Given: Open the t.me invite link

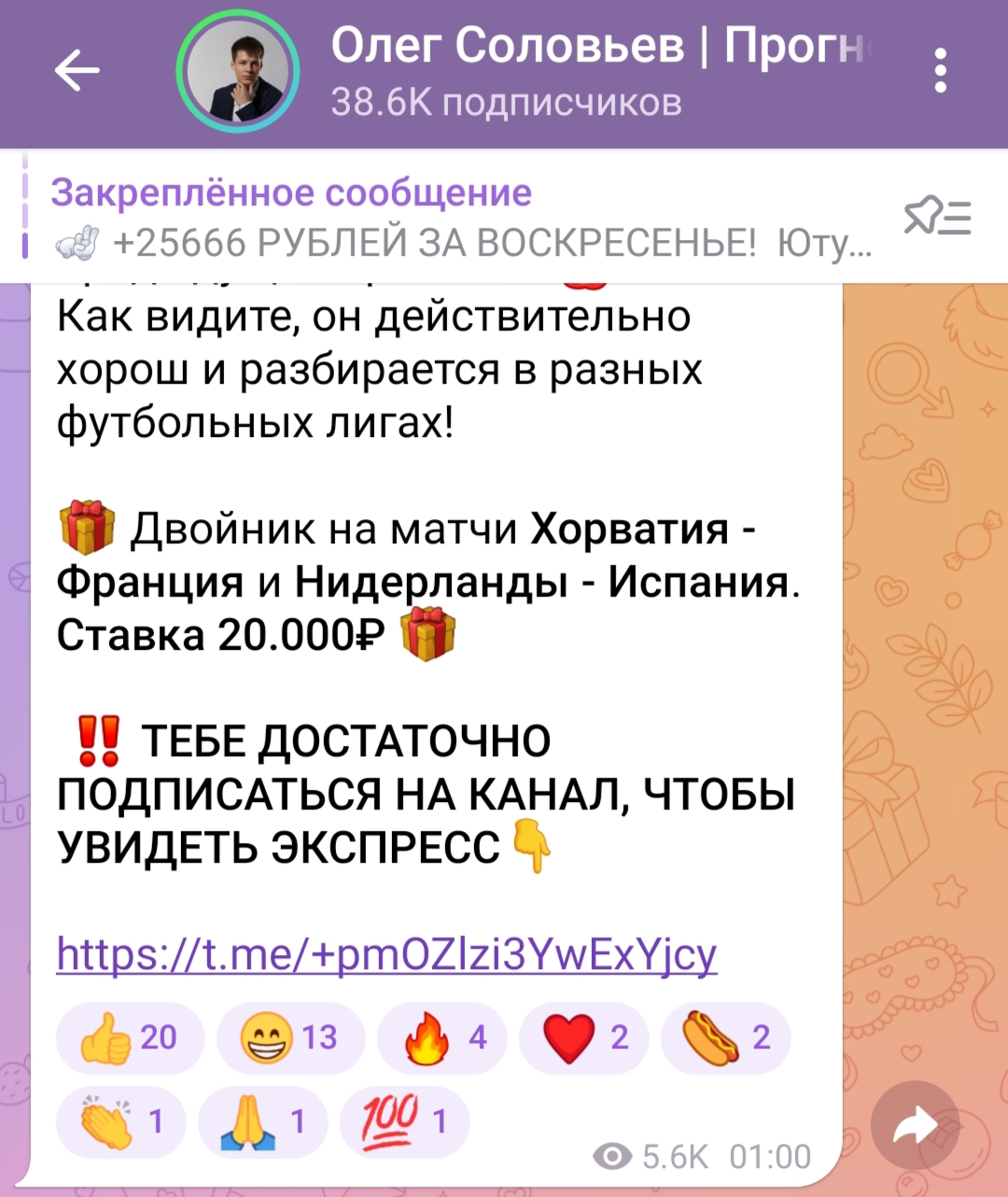Looking at the screenshot, I should (386, 954).
